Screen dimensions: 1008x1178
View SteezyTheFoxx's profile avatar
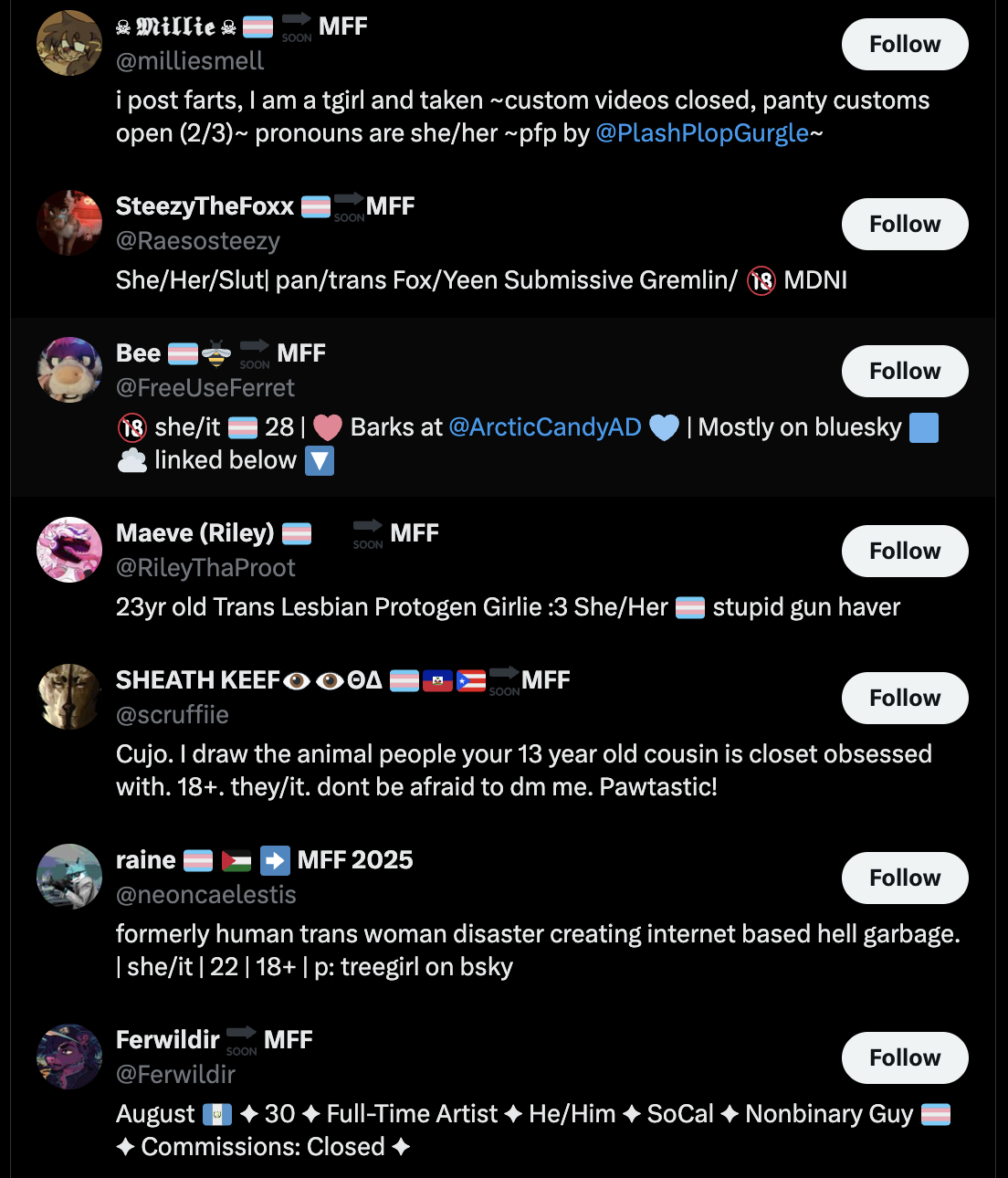click(69, 223)
